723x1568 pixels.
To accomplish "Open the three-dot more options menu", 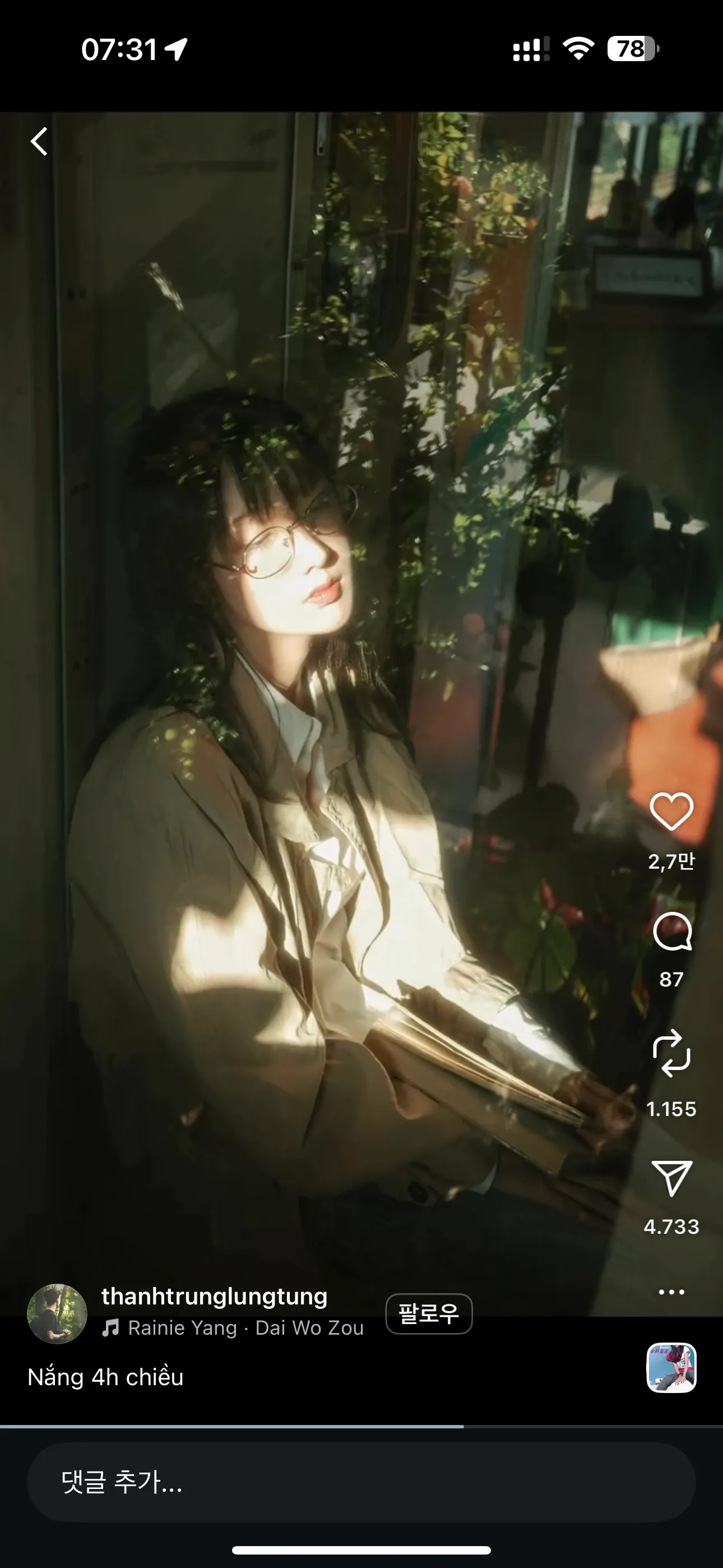I will click(x=671, y=1292).
